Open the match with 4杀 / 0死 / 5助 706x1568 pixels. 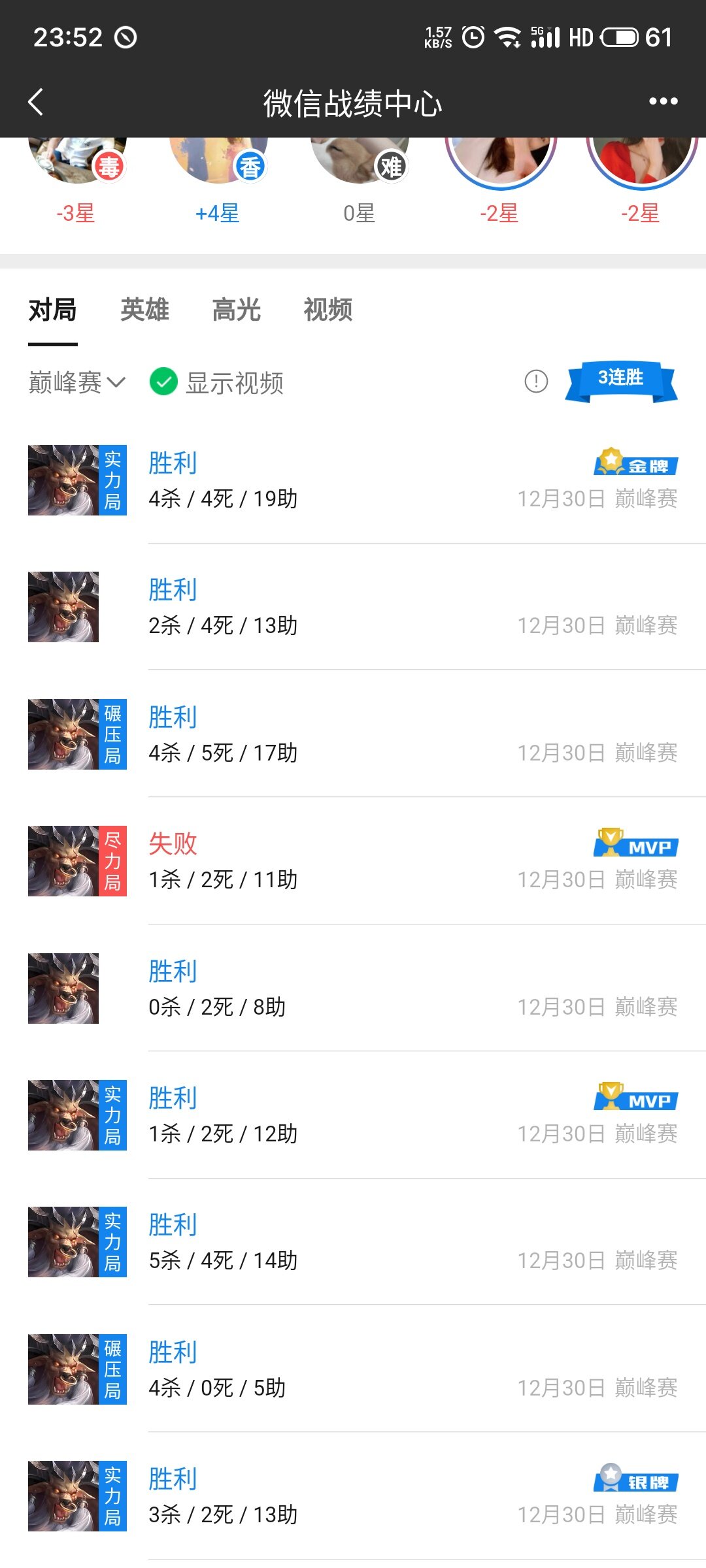tap(353, 1369)
